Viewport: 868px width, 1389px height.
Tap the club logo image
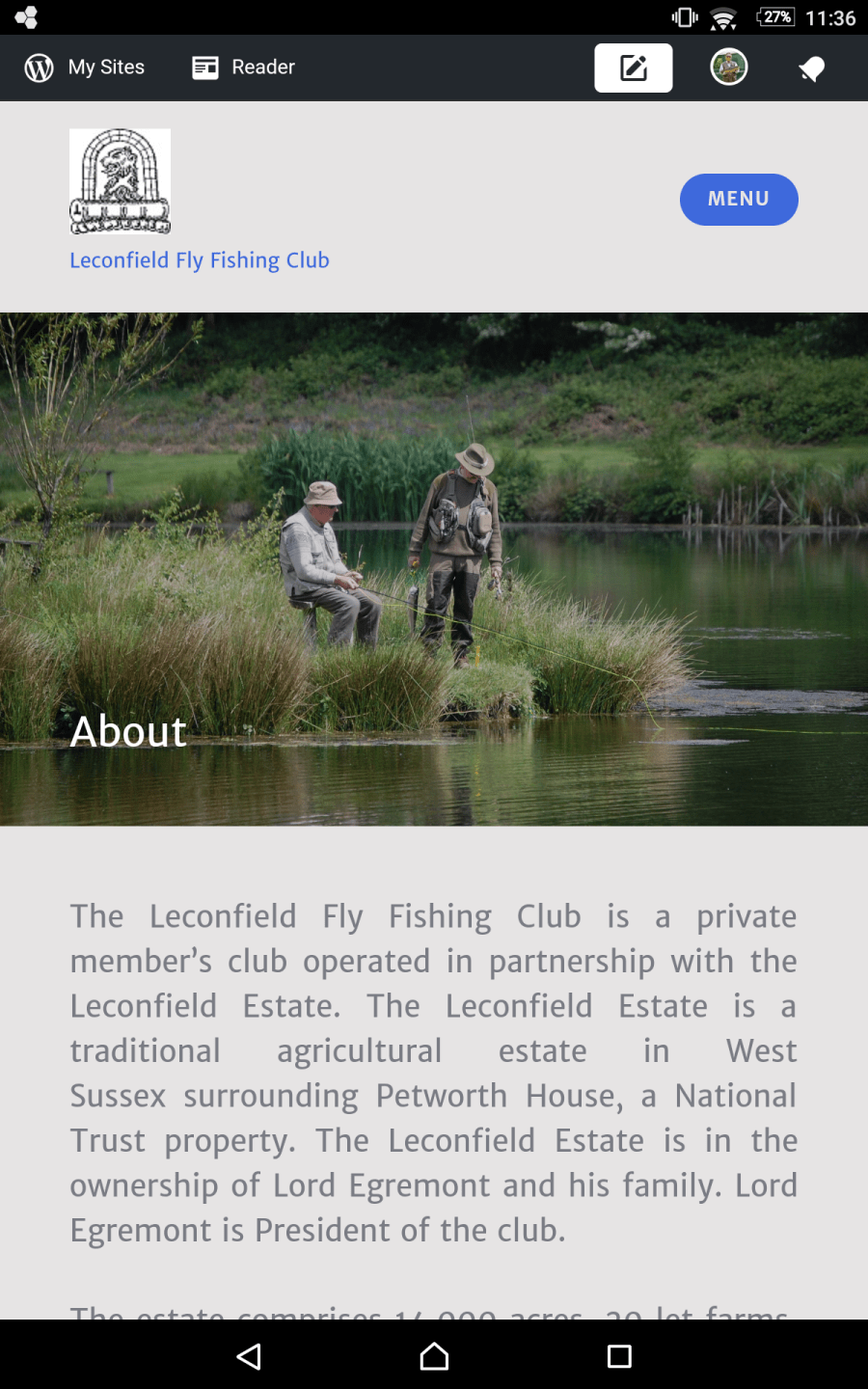click(x=121, y=181)
